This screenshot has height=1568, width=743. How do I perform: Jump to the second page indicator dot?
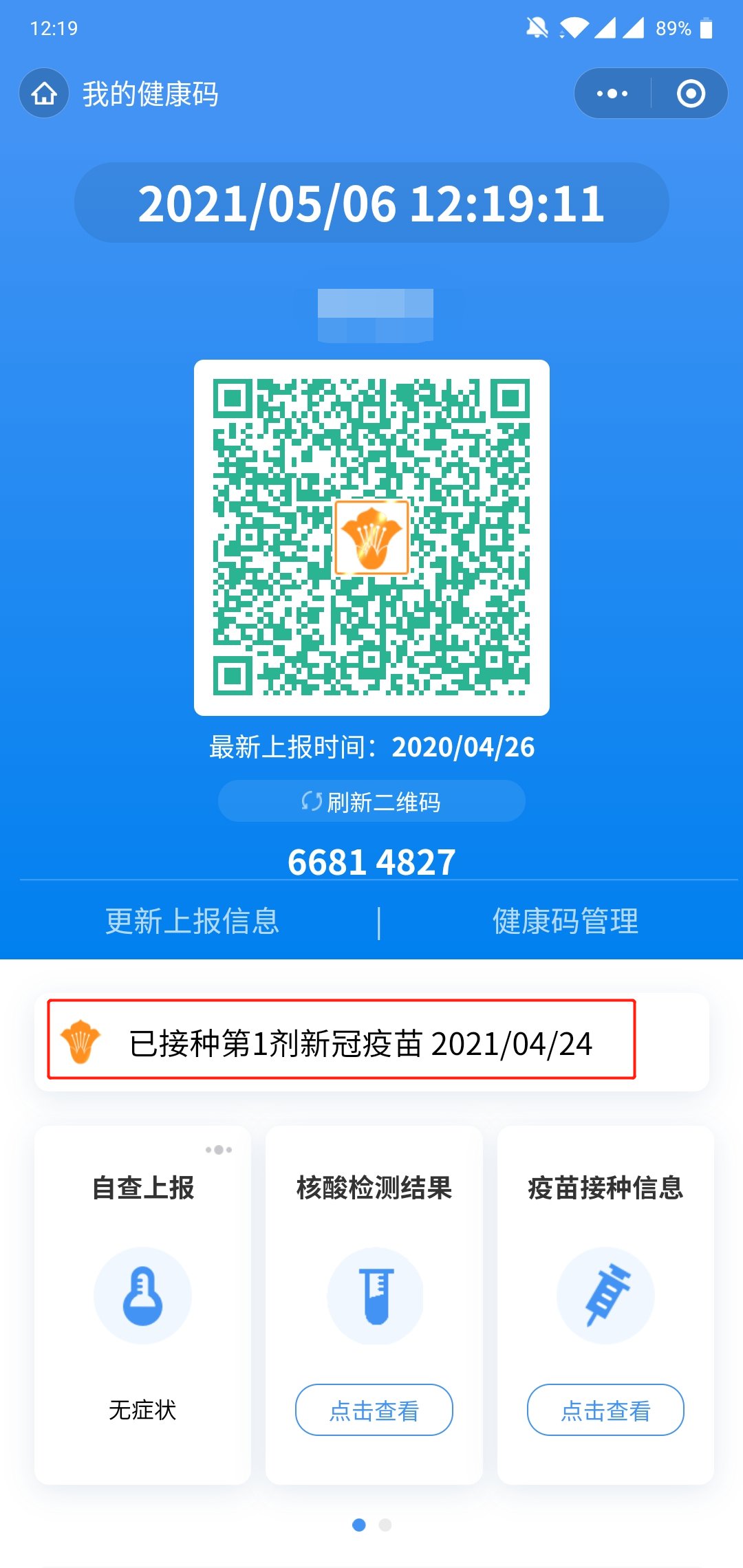385,1525
